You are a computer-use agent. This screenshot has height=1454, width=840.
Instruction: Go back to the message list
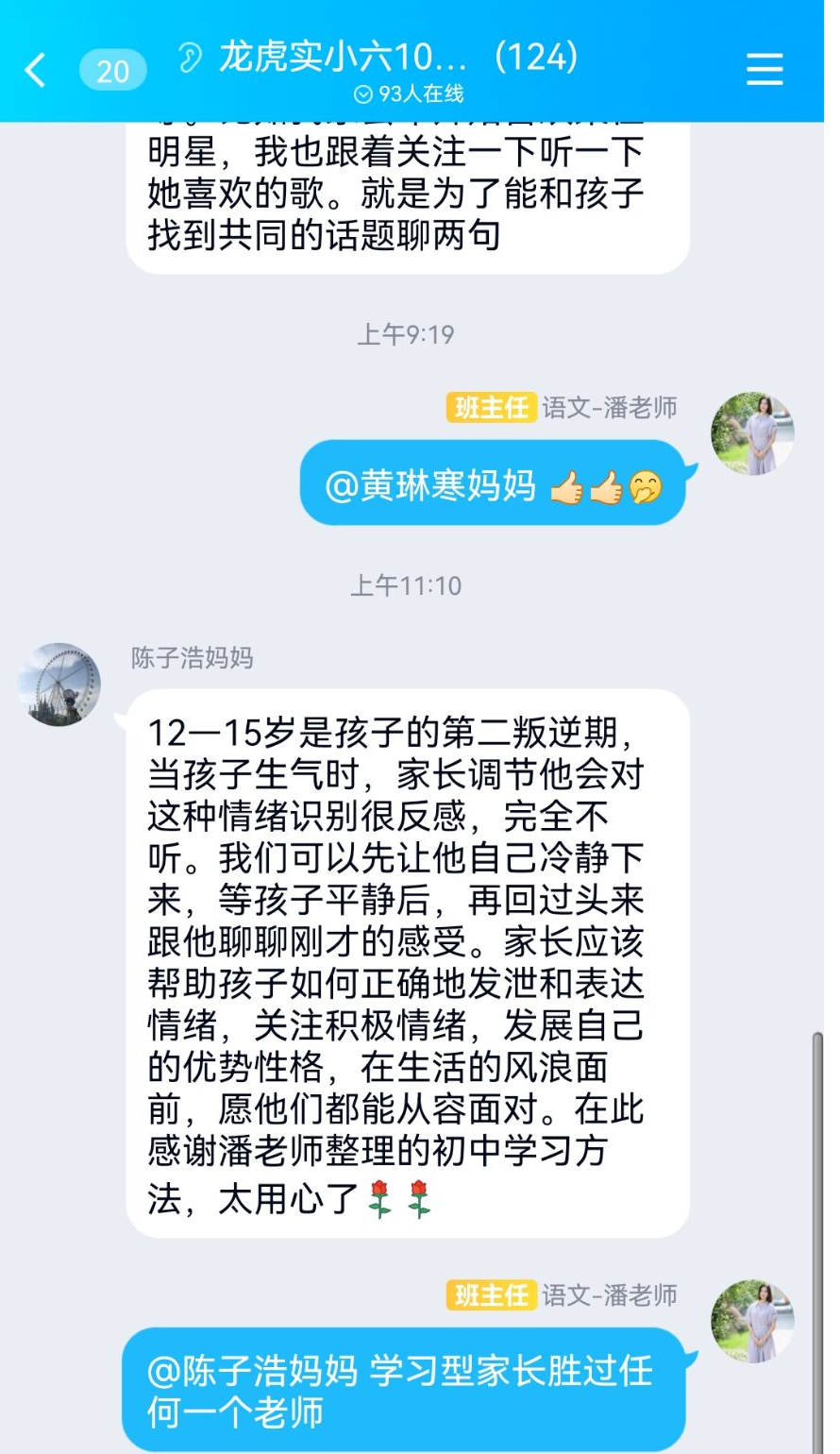35,71
